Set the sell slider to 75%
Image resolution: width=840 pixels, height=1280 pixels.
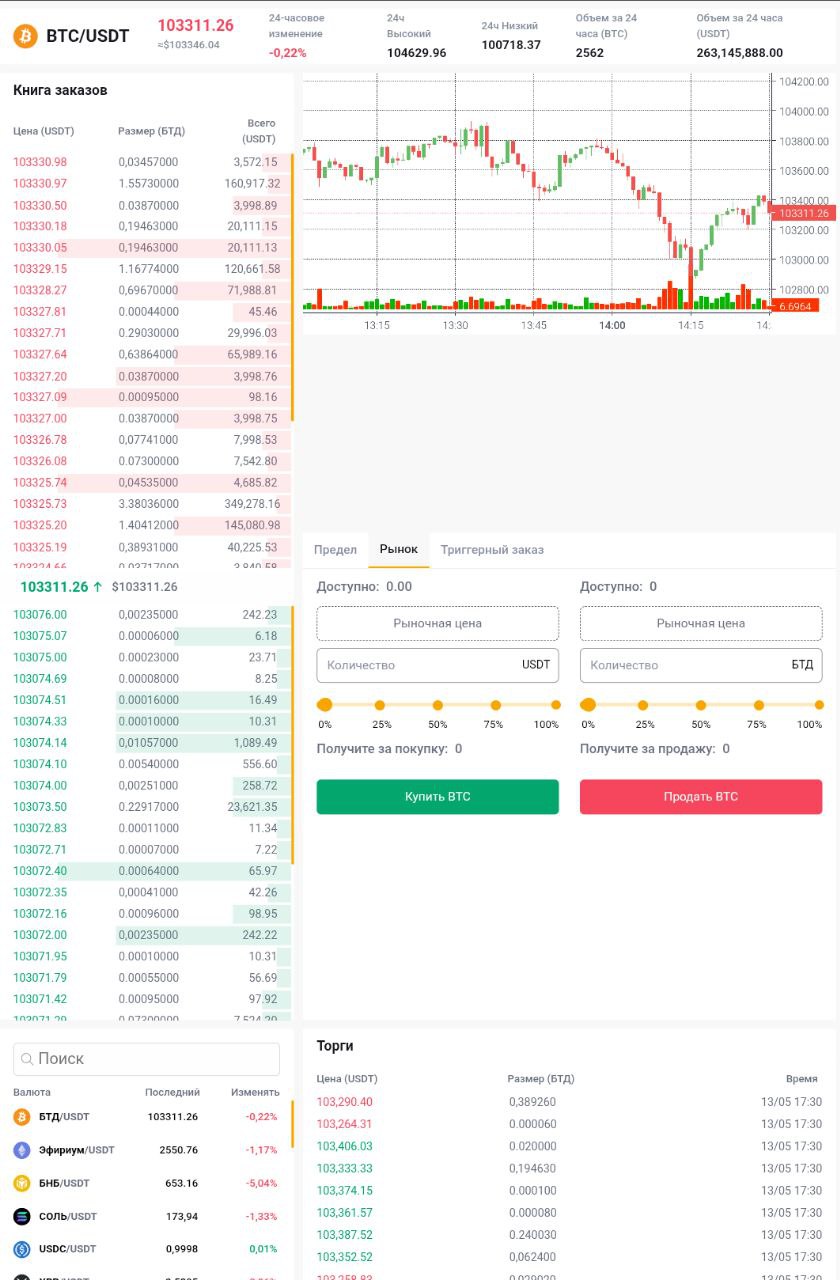click(x=757, y=705)
